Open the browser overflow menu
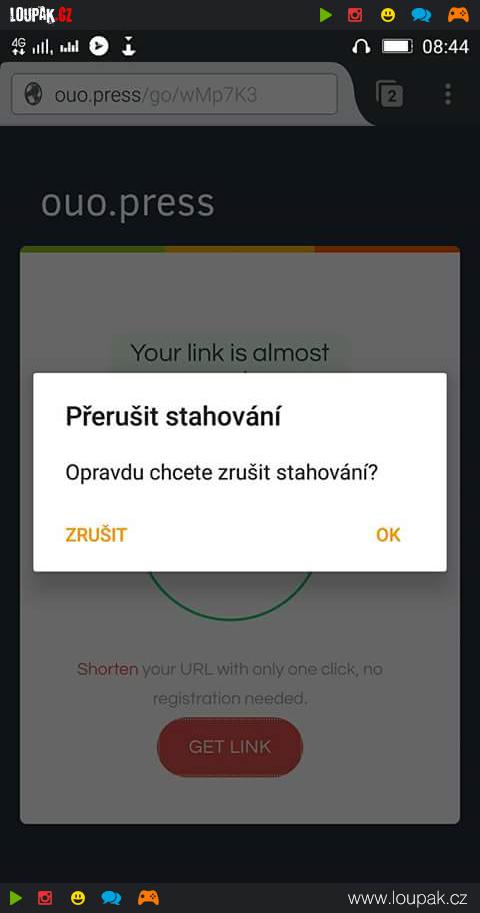This screenshot has height=913, width=480. [x=447, y=94]
